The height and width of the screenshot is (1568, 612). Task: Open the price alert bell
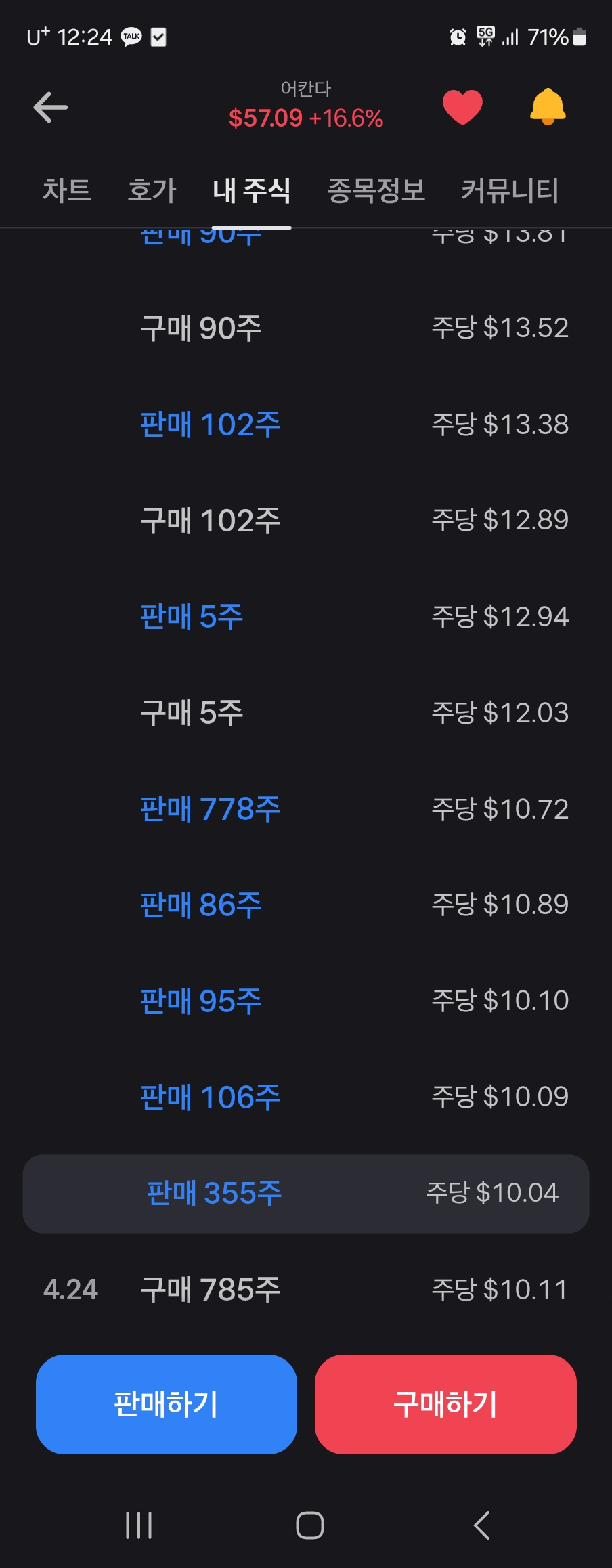tap(548, 107)
